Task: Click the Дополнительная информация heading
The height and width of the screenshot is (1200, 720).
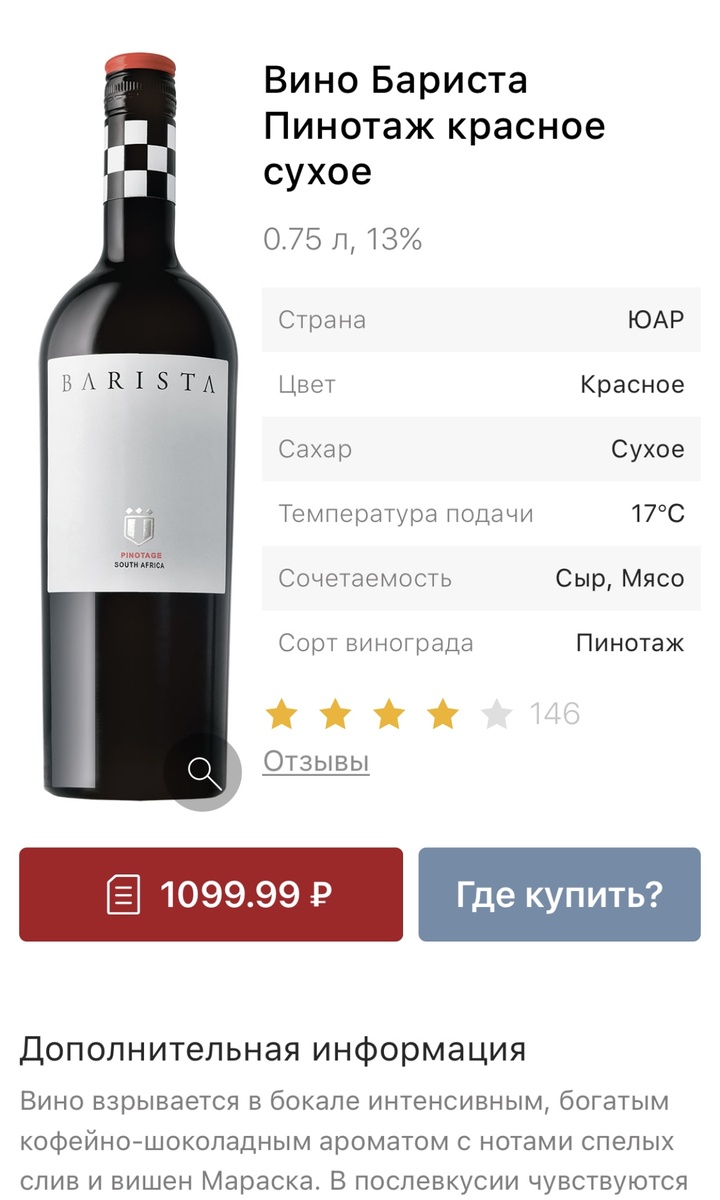Action: coord(270,1050)
